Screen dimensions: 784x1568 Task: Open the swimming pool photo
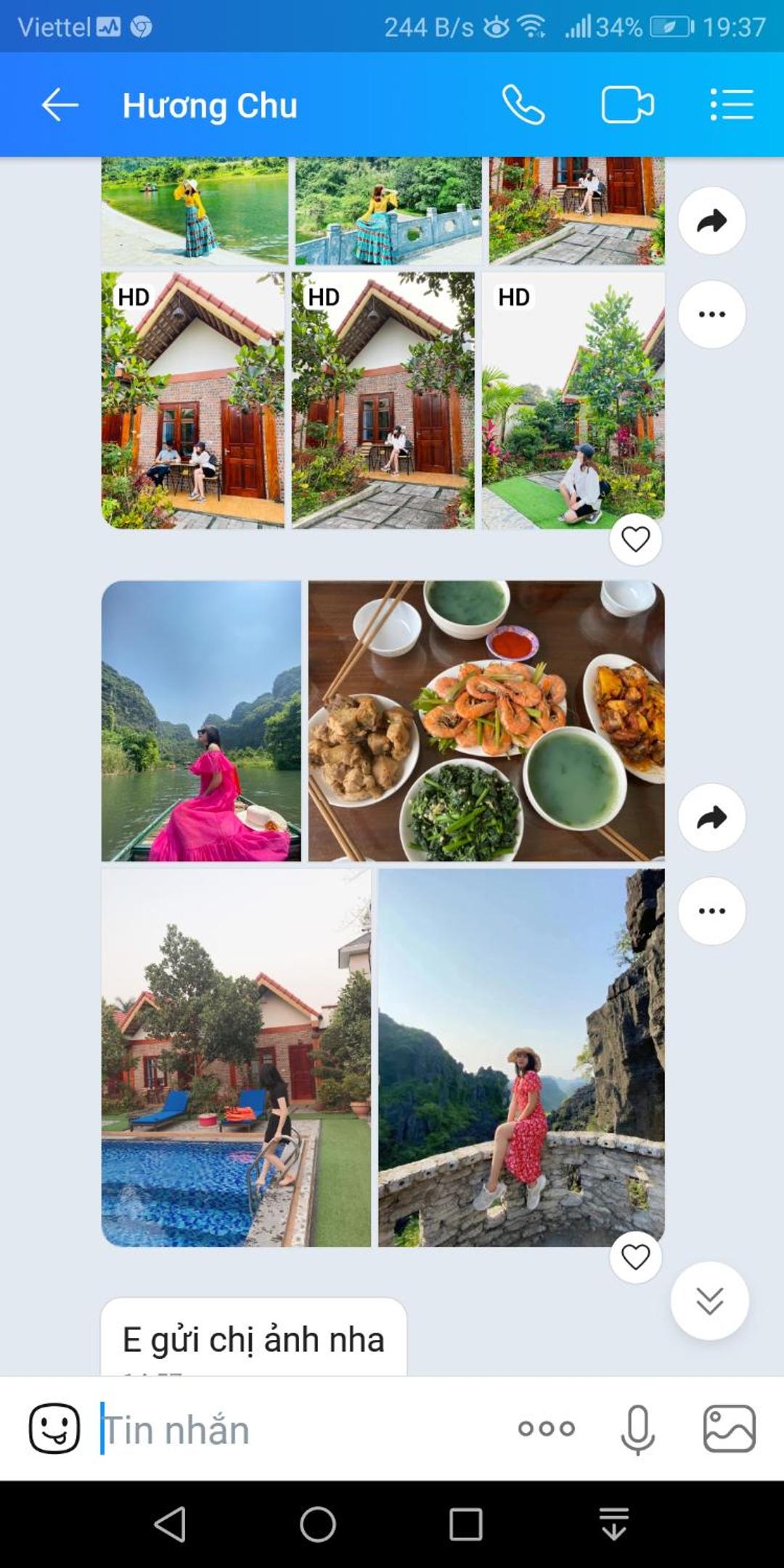click(x=236, y=1058)
